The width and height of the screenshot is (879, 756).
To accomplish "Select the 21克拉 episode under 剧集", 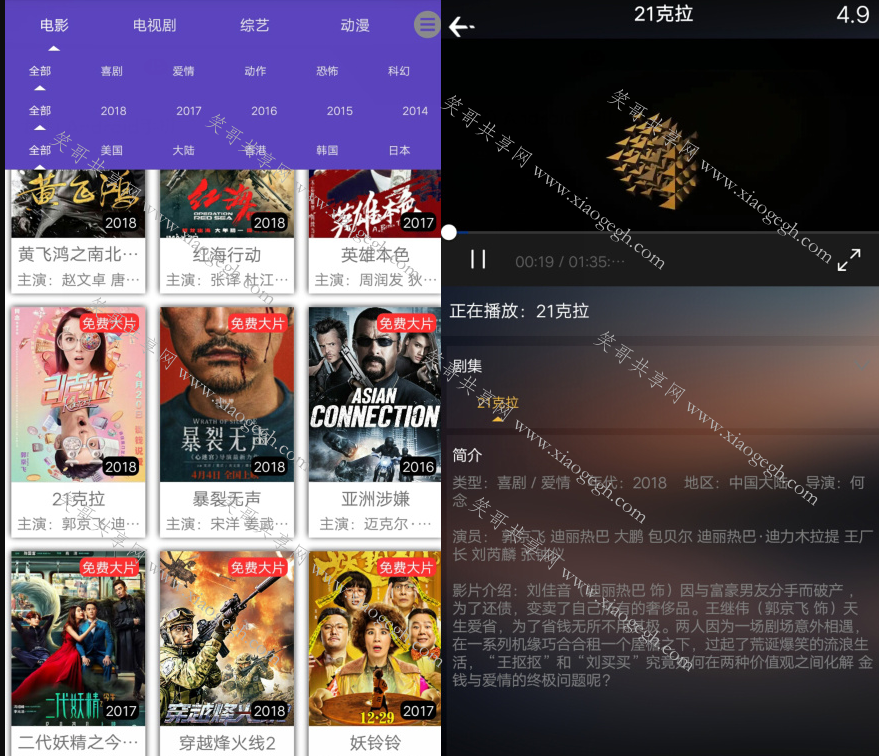I will pyautogui.click(x=497, y=403).
